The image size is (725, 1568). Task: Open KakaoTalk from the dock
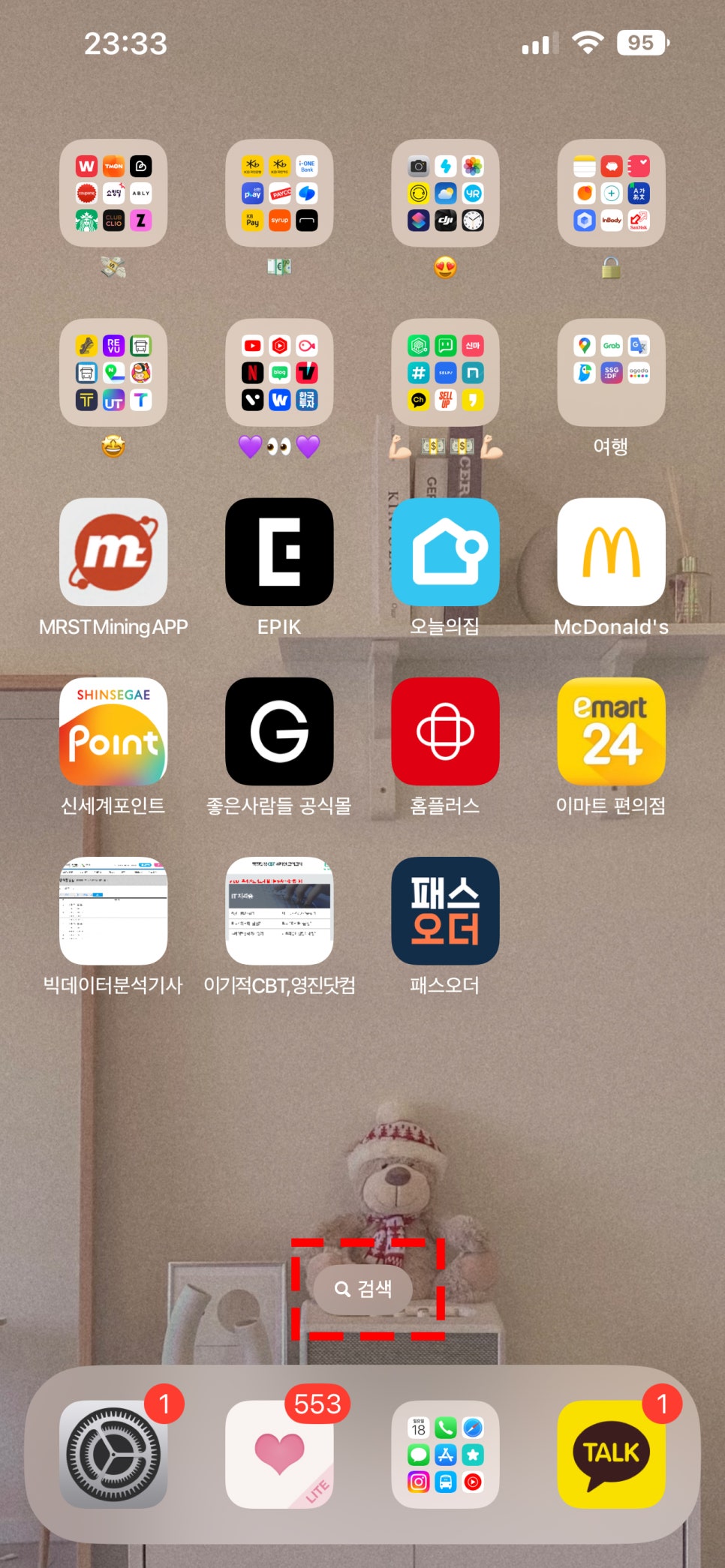611,1454
